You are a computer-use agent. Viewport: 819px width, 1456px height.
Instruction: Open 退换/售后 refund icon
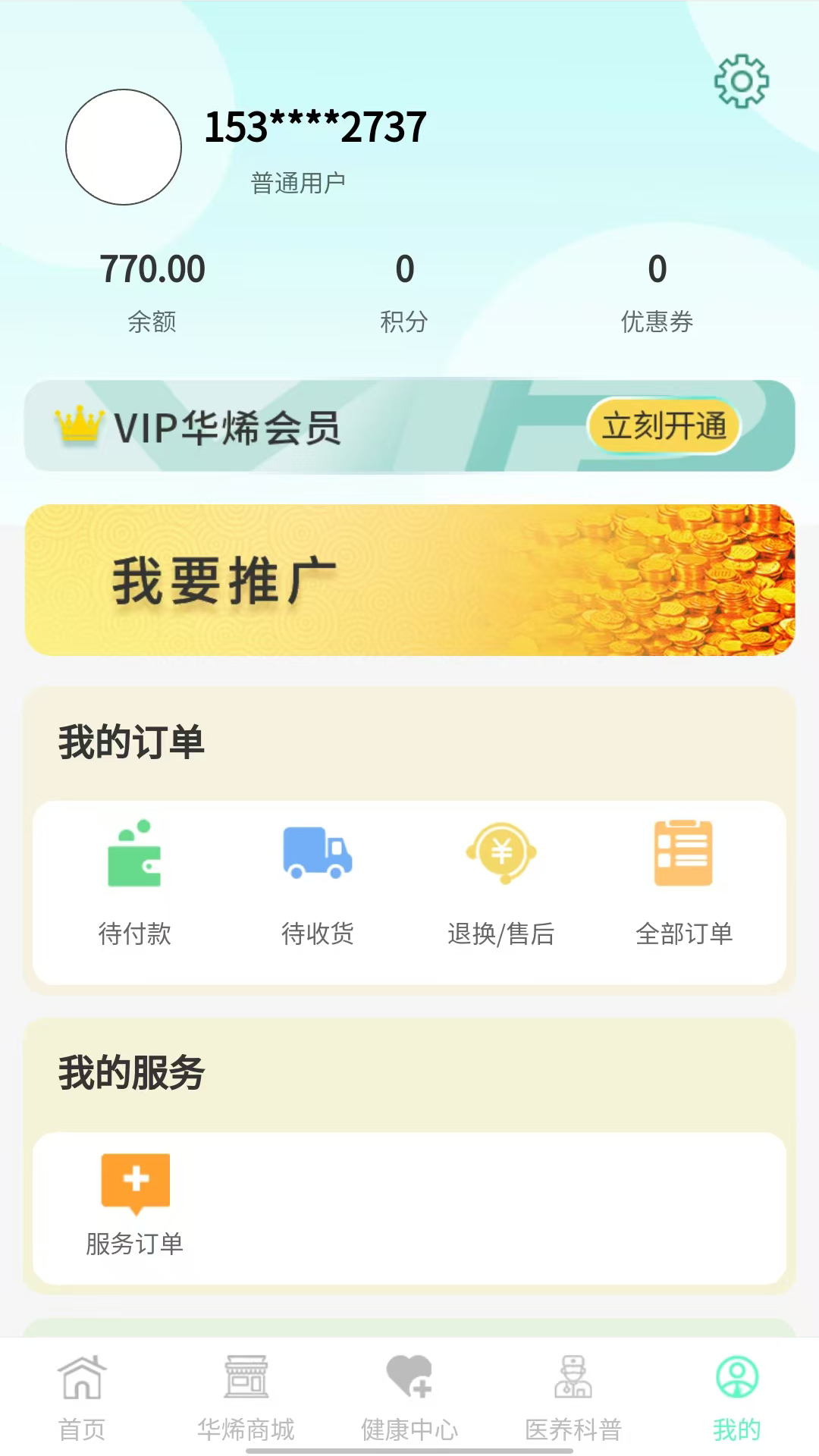pyautogui.click(x=501, y=855)
